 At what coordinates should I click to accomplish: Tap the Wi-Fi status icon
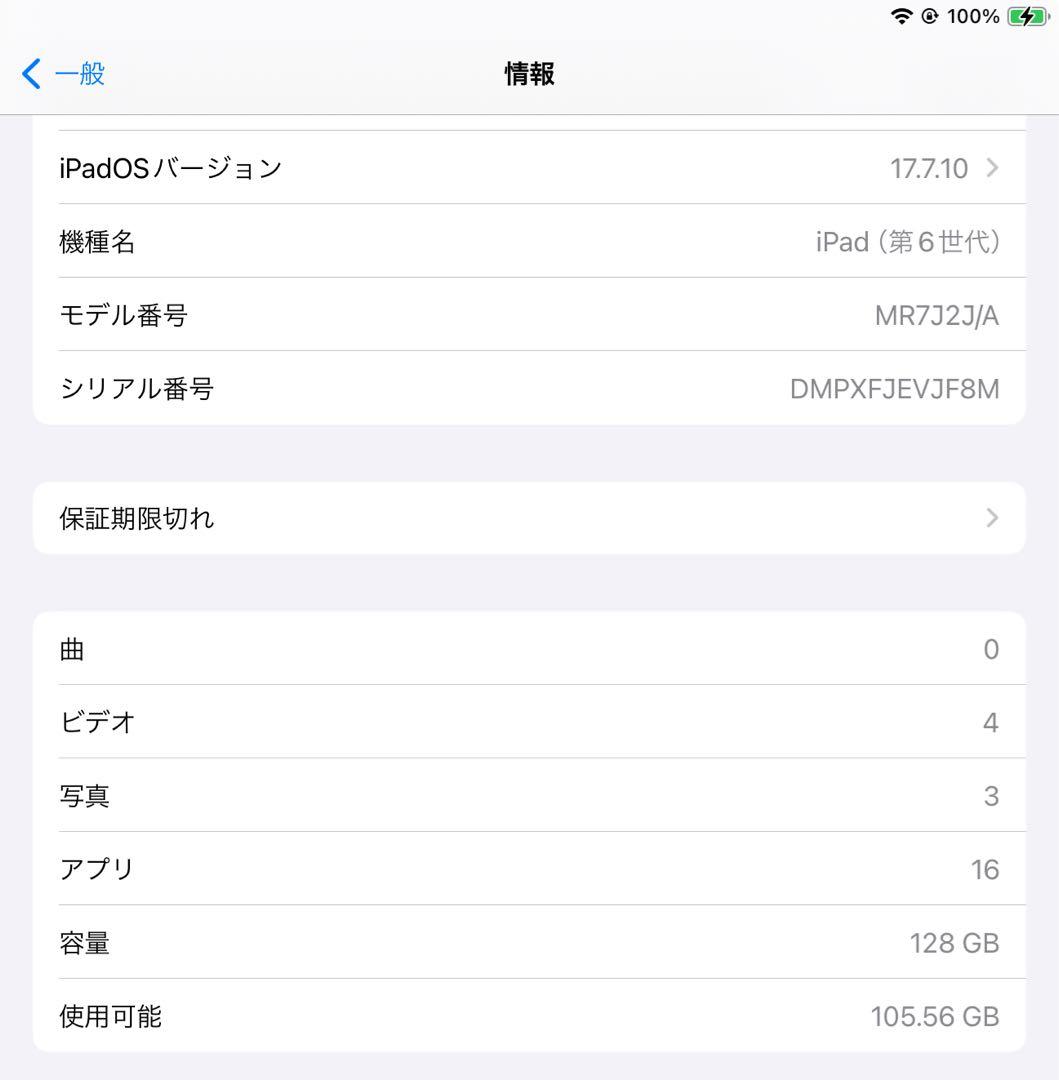(901, 16)
